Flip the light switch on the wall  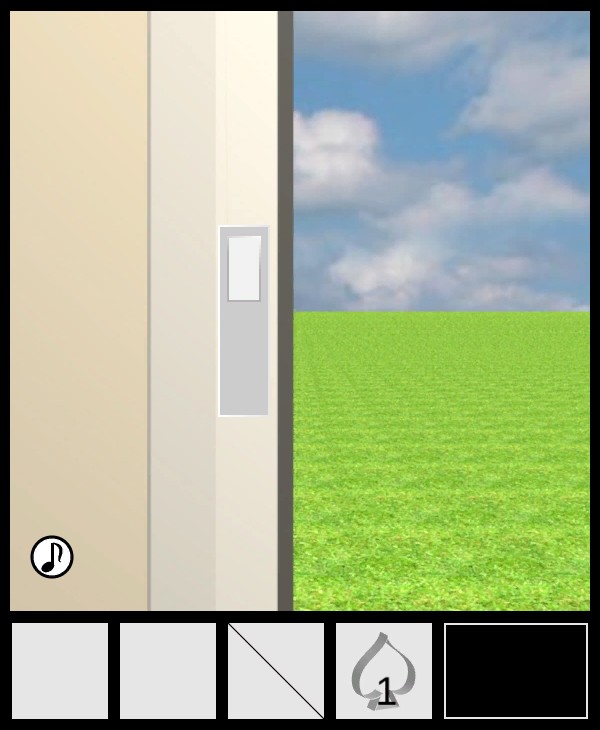pyautogui.click(x=244, y=270)
